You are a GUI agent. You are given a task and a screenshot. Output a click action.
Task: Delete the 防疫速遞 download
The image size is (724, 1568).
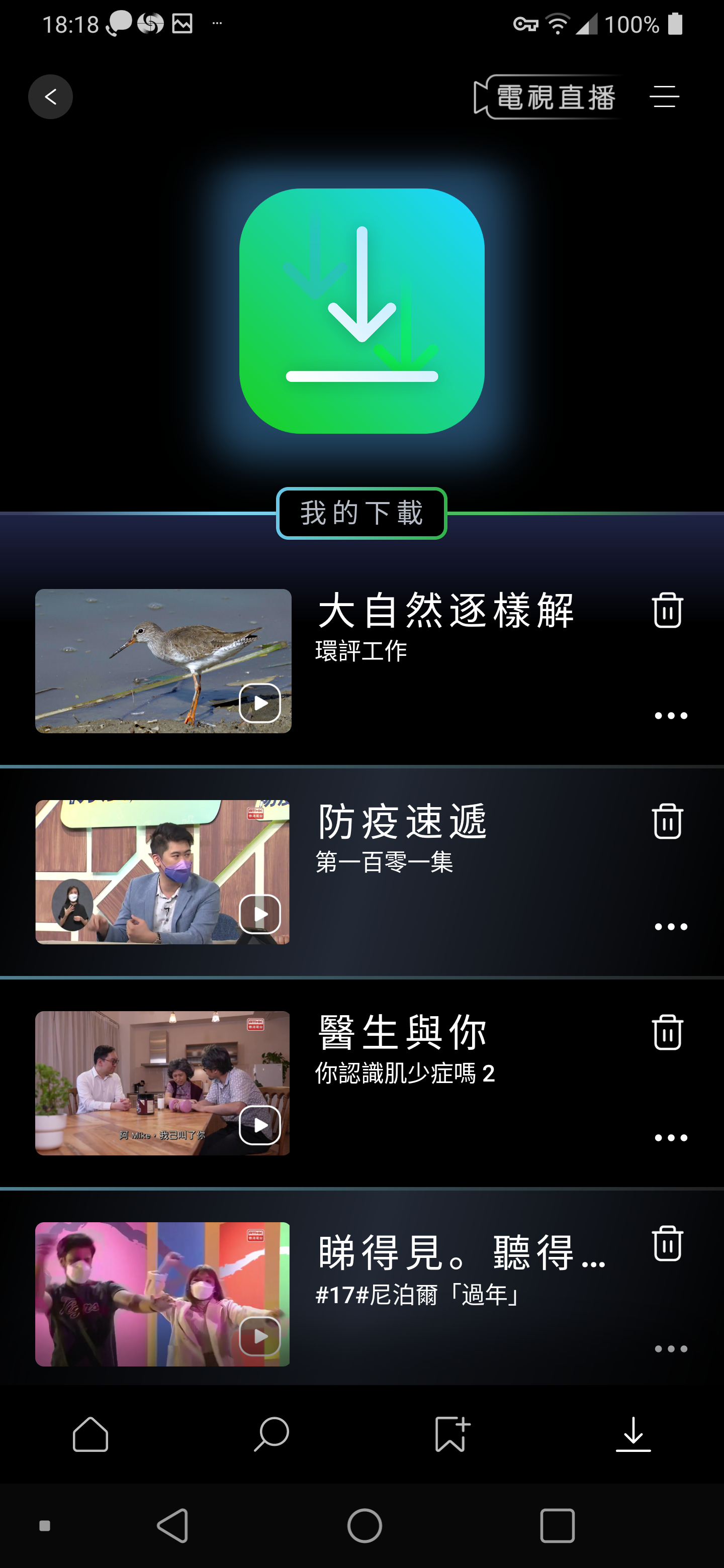tap(667, 821)
